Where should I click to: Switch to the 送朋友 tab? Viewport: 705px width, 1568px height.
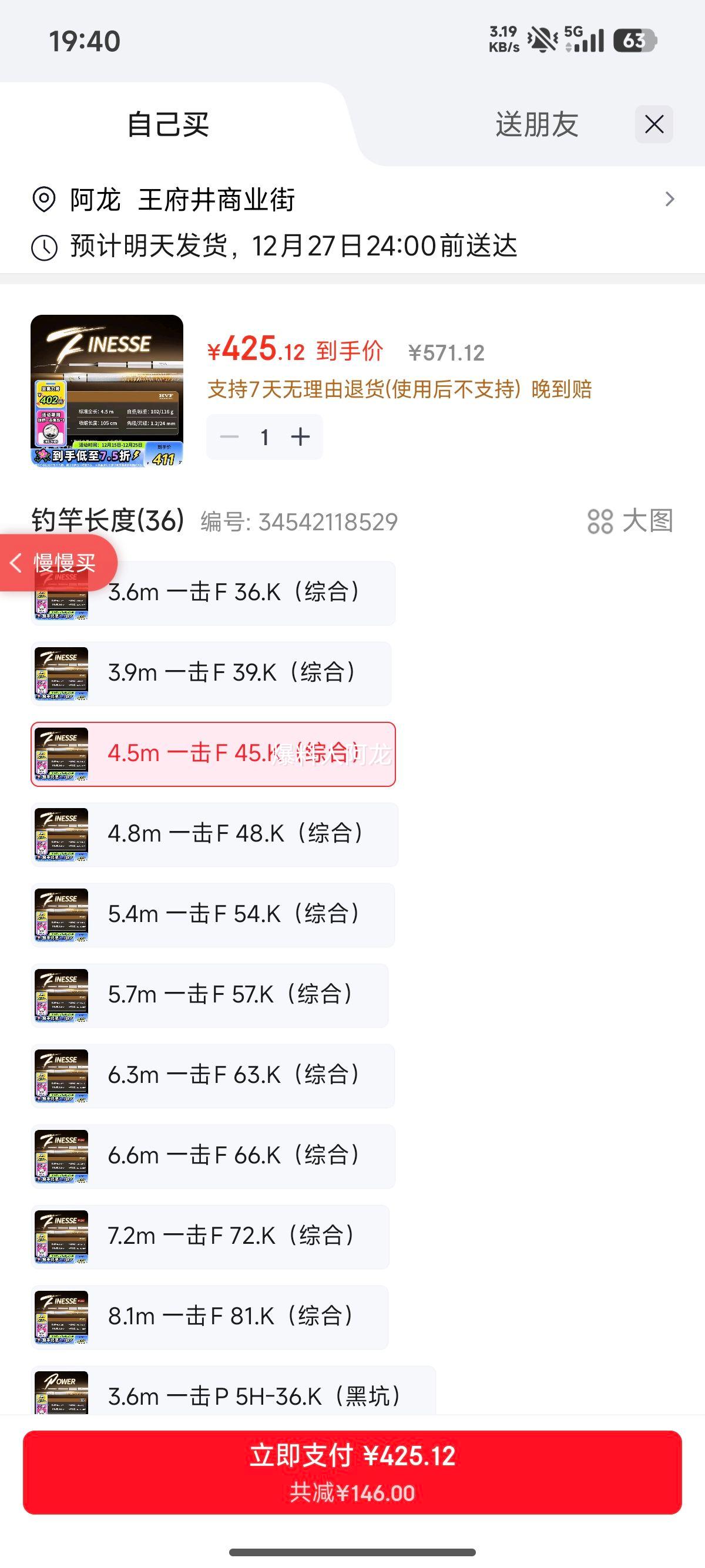(536, 124)
